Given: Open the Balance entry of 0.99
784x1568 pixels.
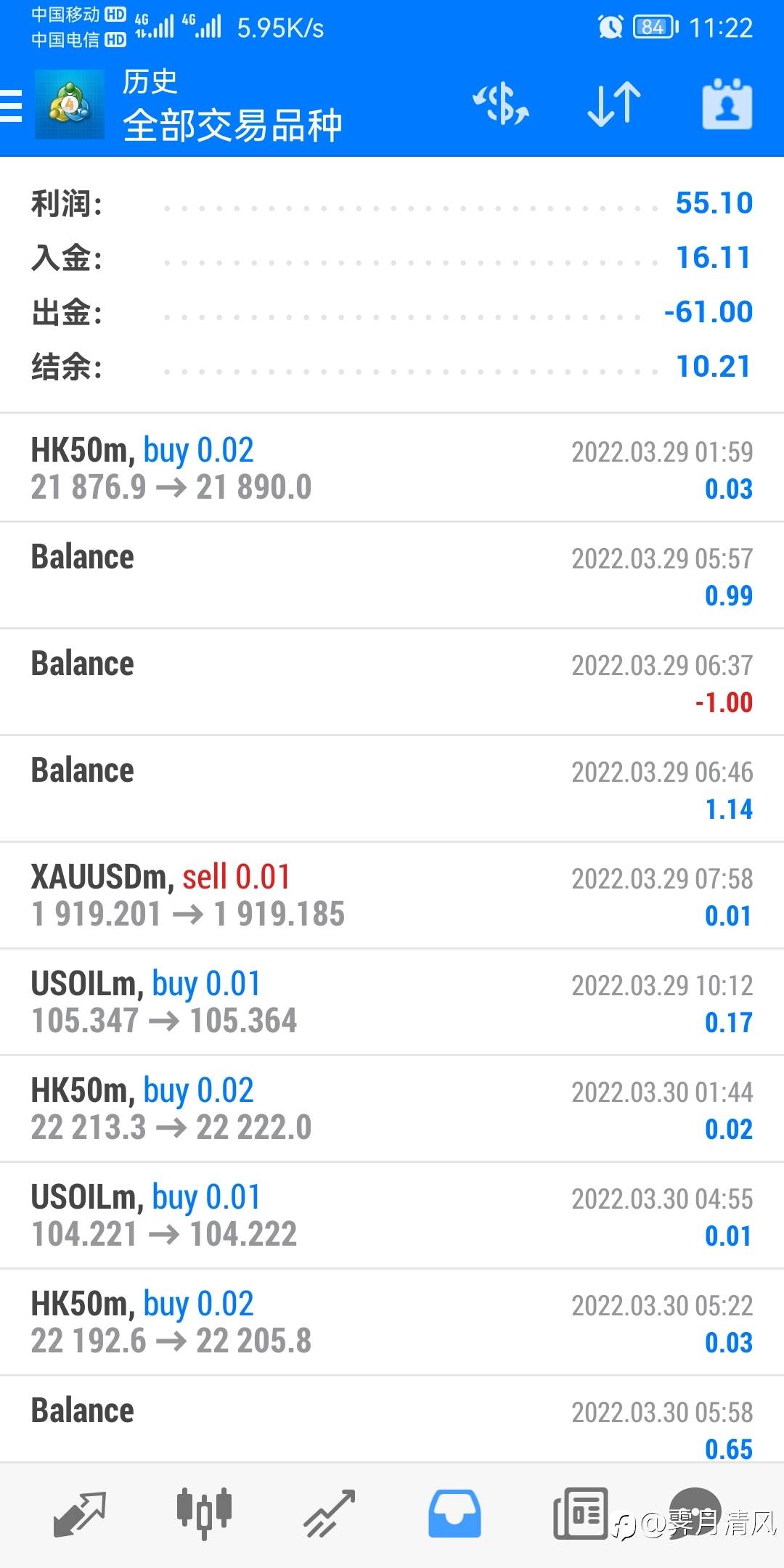Looking at the screenshot, I should (x=392, y=575).
